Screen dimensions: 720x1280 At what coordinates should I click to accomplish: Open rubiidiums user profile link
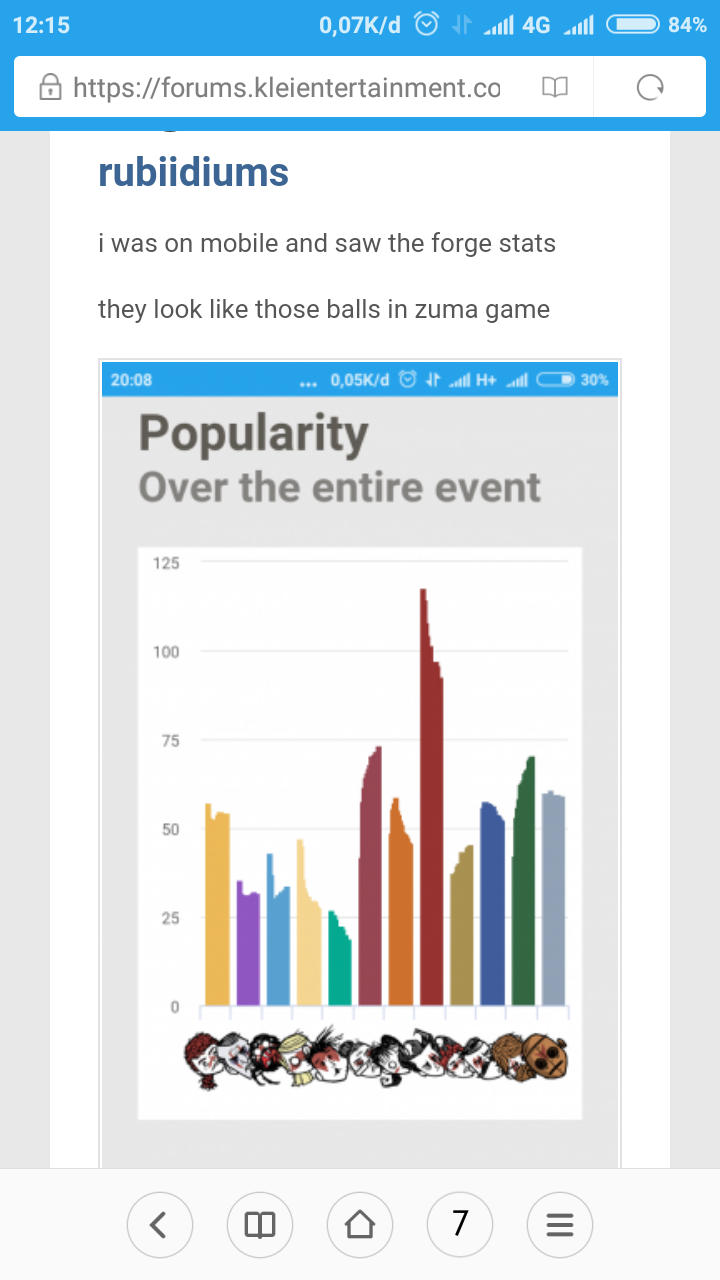pos(193,173)
